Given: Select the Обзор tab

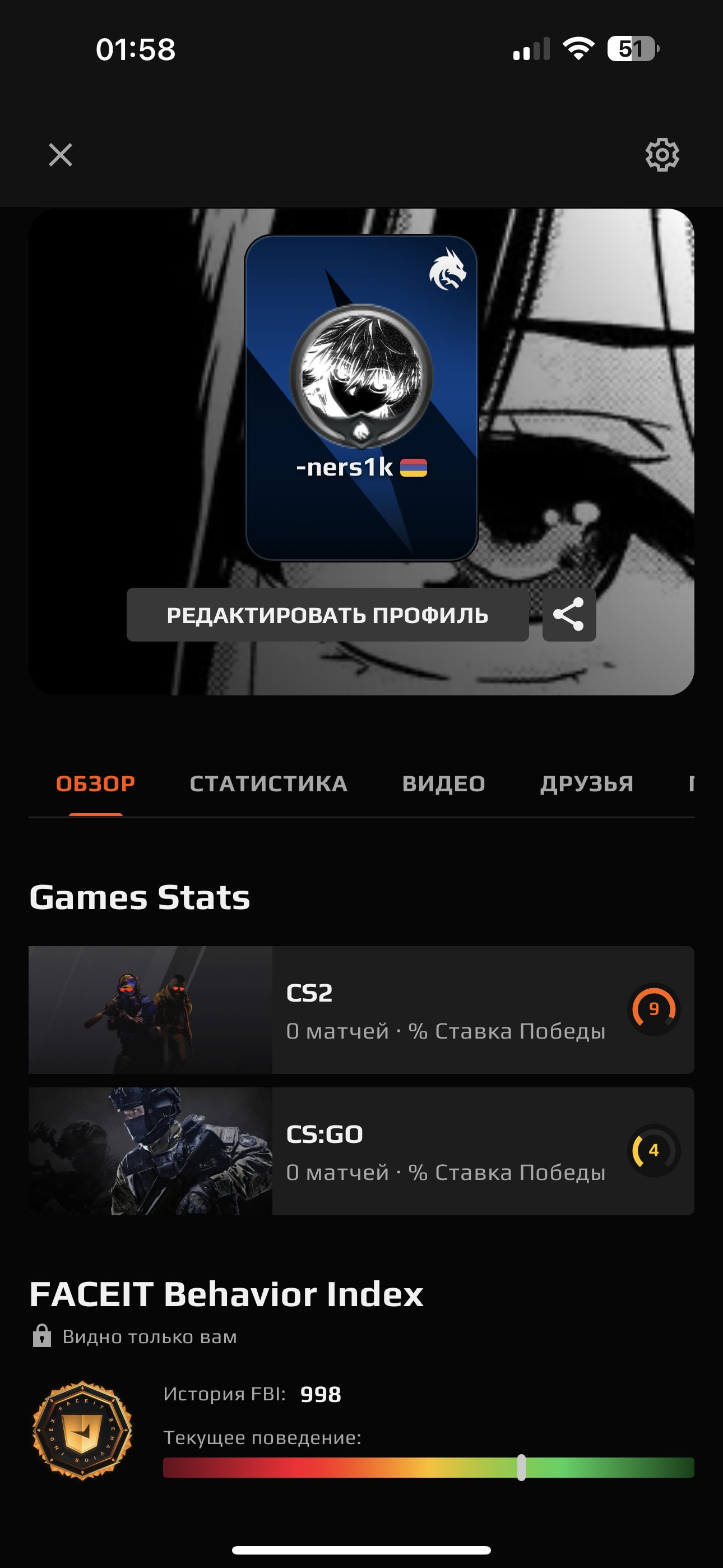Looking at the screenshot, I should [x=95, y=783].
